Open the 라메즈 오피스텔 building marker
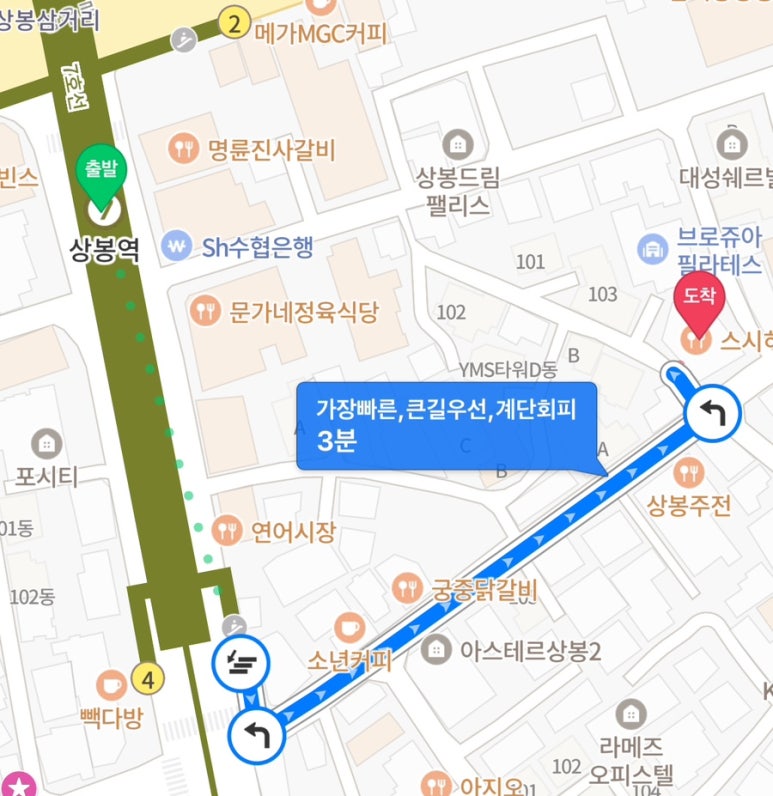The width and height of the screenshot is (773, 796). click(631, 714)
